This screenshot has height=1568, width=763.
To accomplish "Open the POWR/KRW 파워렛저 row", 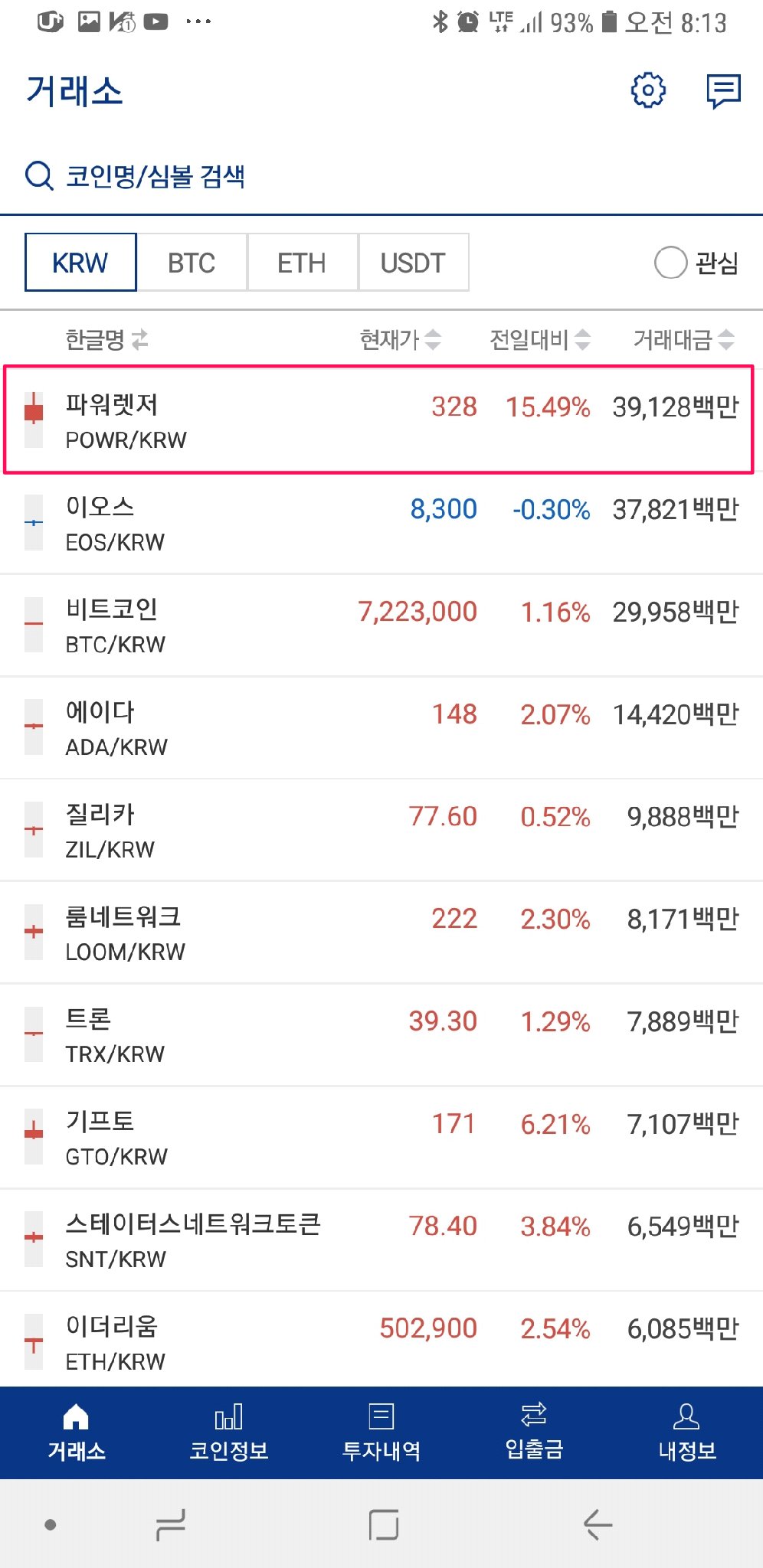I will 379,420.
